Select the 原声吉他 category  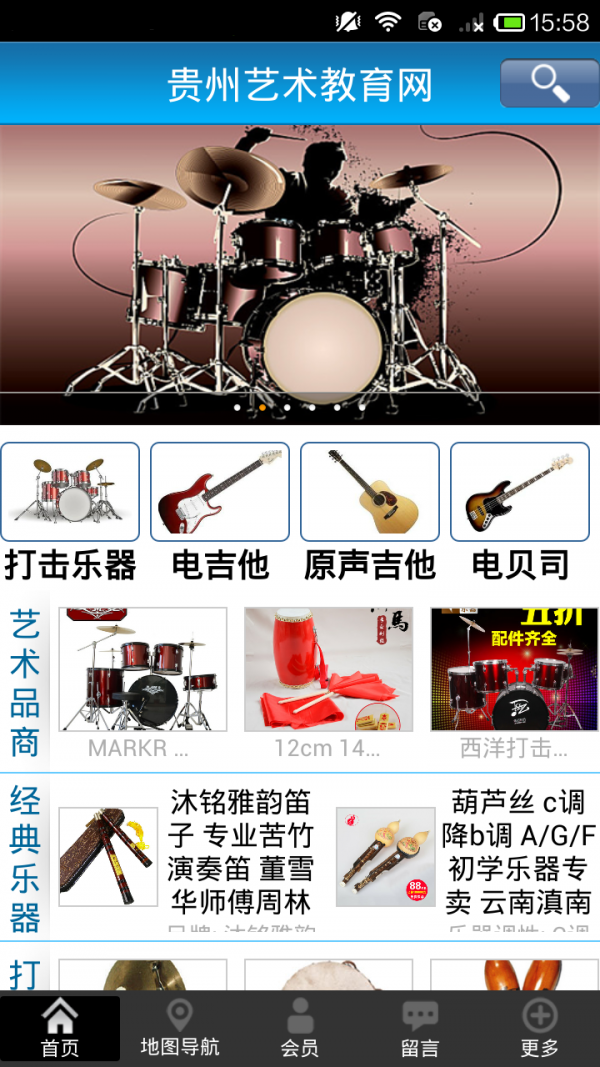pyautogui.click(x=370, y=512)
